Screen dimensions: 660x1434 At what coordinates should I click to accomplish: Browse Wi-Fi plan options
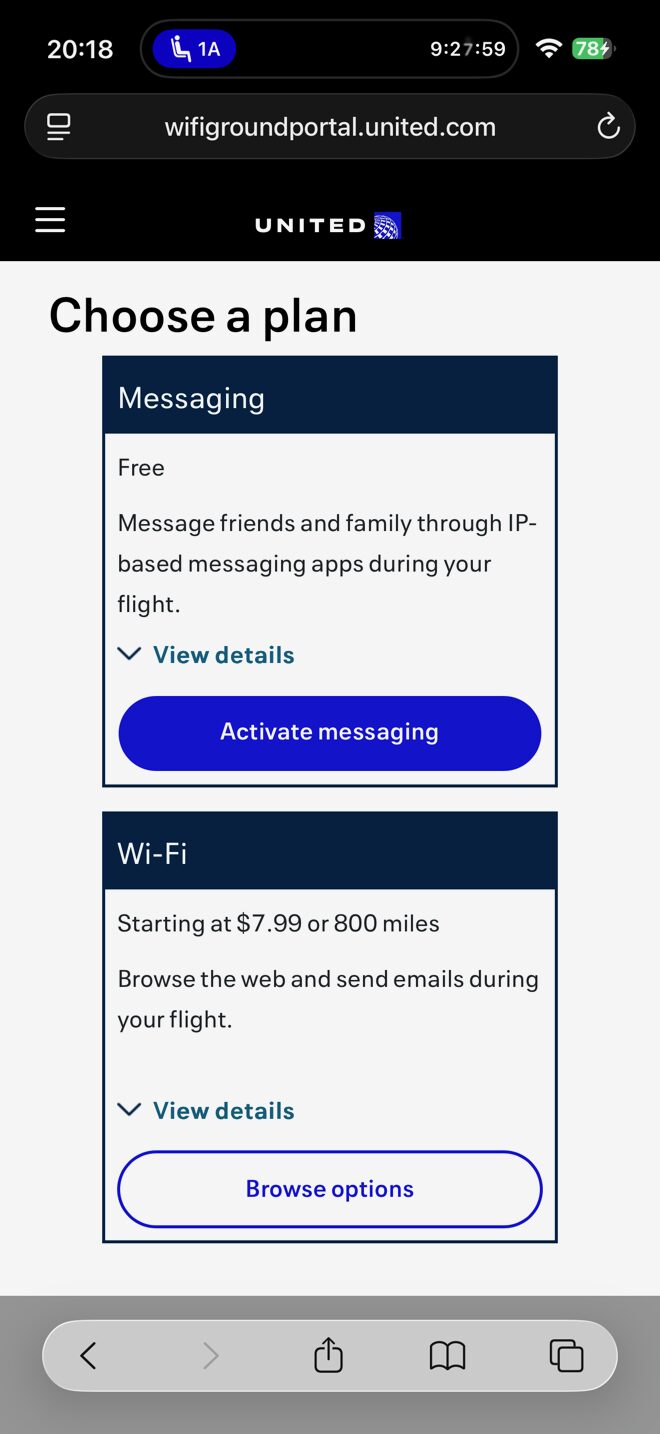click(x=329, y=1189)
